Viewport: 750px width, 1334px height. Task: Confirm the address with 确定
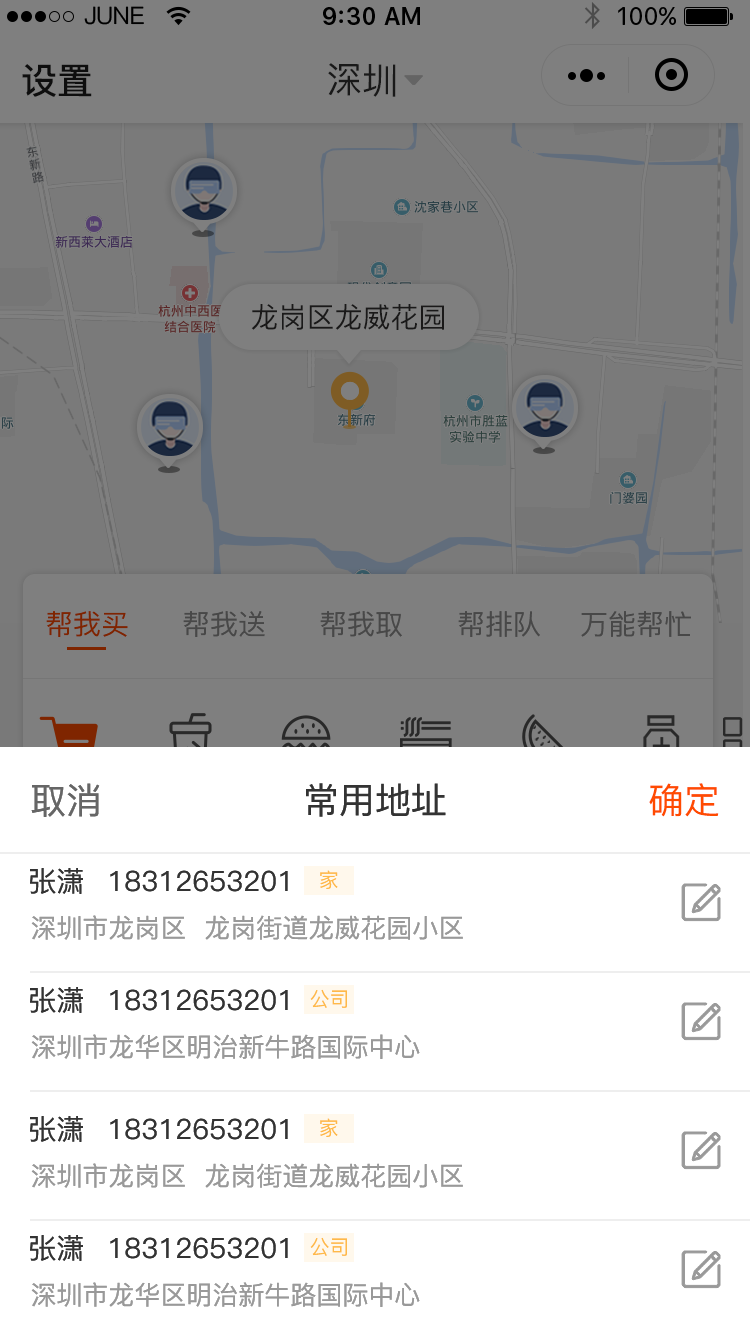(684, 801)
